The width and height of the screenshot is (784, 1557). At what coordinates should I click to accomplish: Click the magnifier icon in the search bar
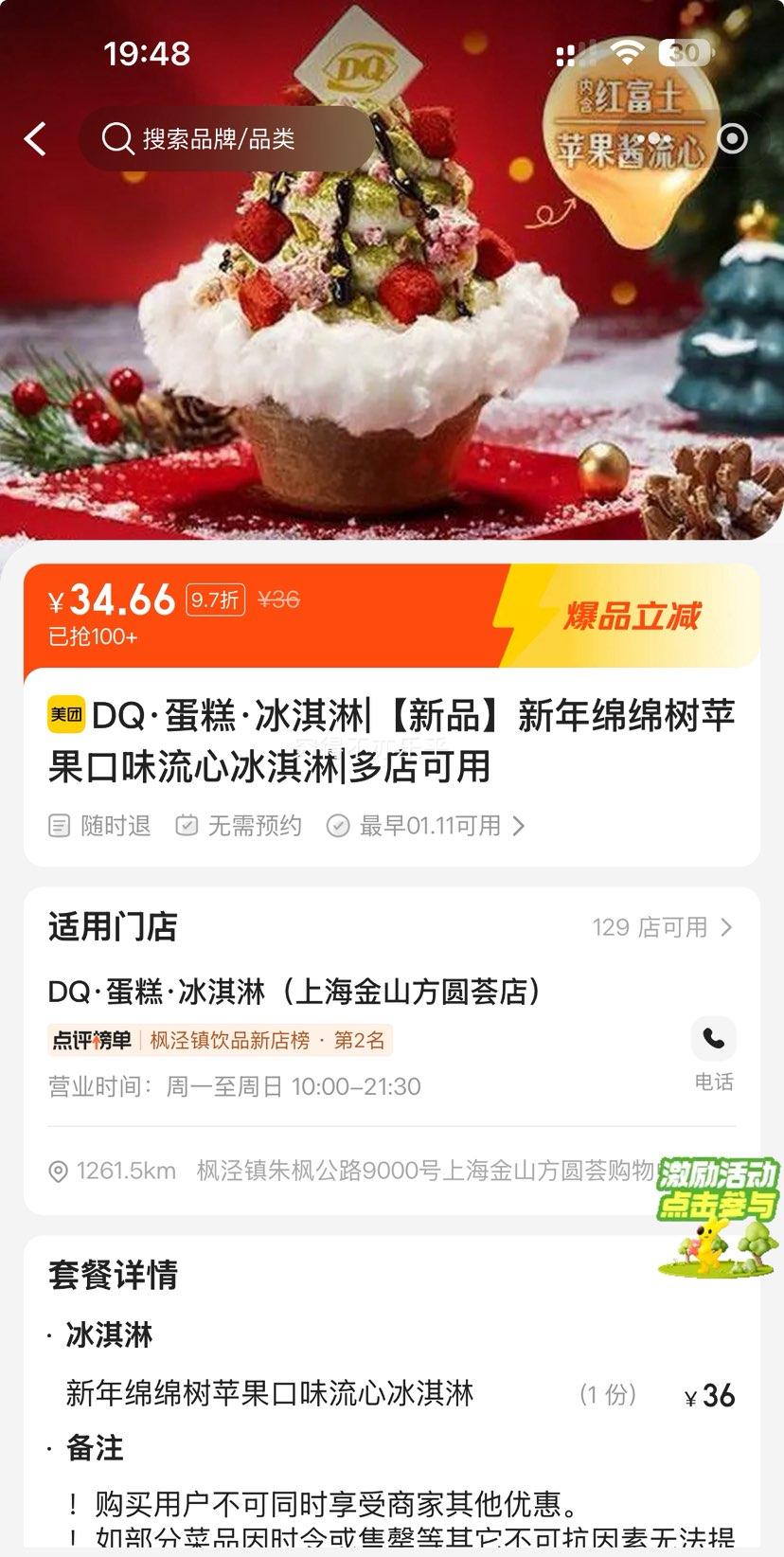(116, 138)
